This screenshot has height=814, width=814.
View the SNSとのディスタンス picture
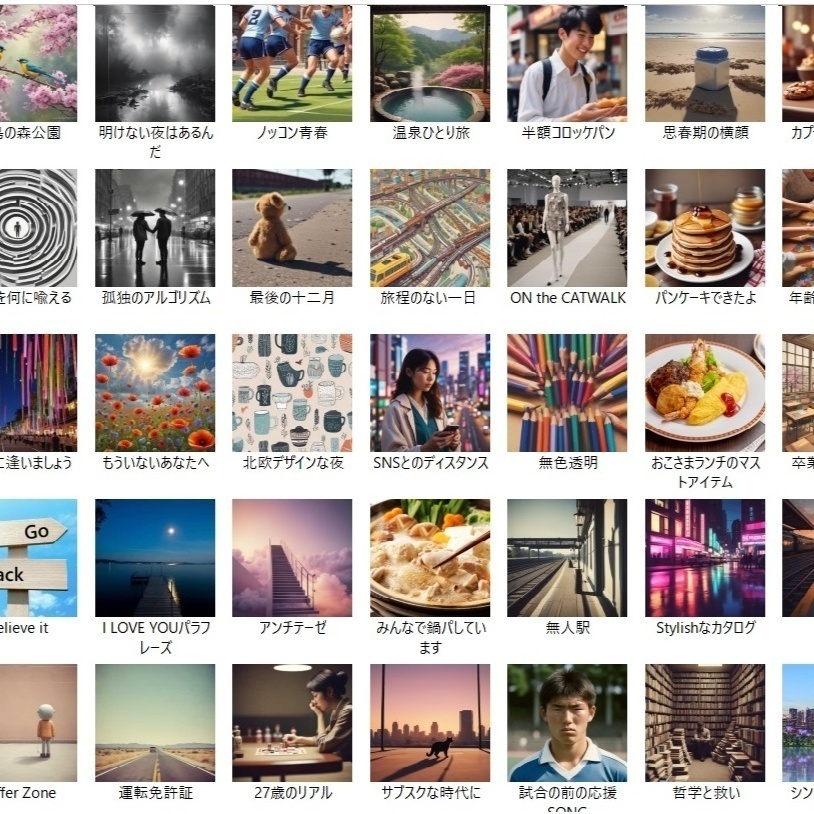429,393
